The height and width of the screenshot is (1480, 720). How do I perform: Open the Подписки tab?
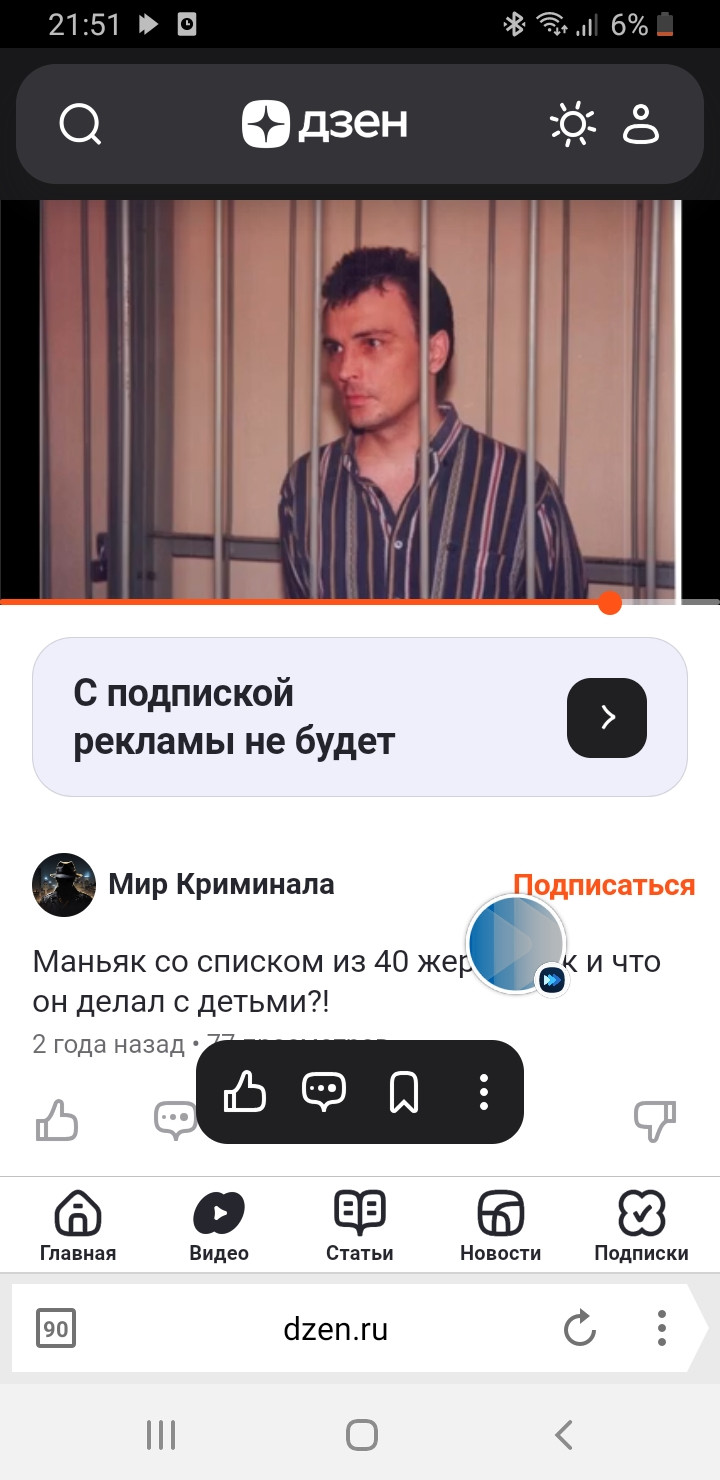pos(642,1226)
